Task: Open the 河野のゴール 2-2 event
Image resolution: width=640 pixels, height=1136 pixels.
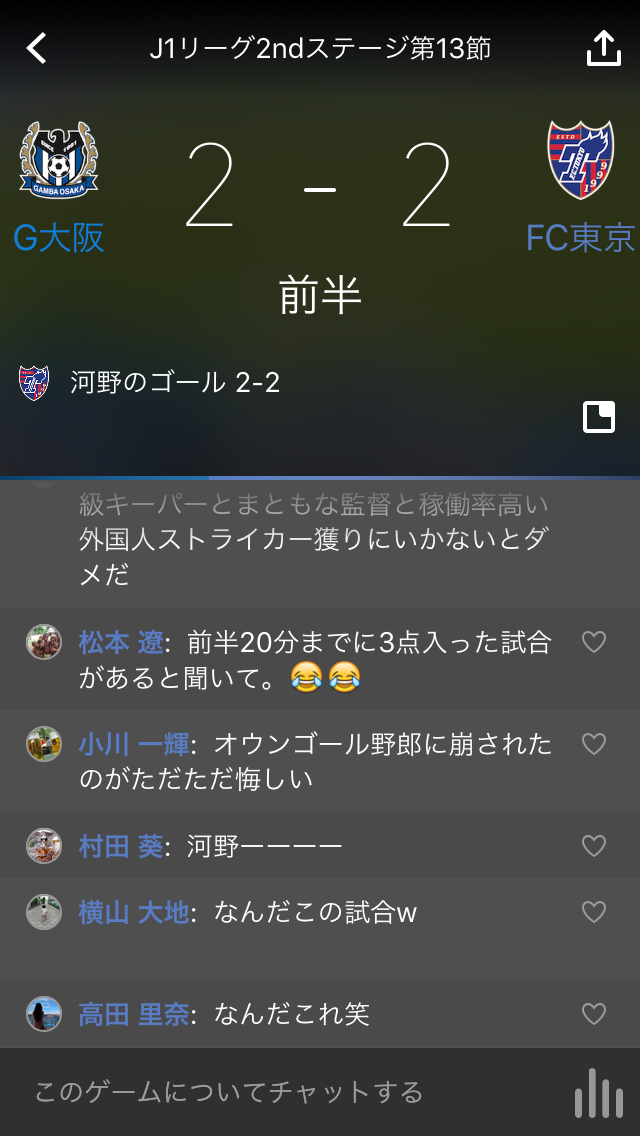Action: pos(175,382)
